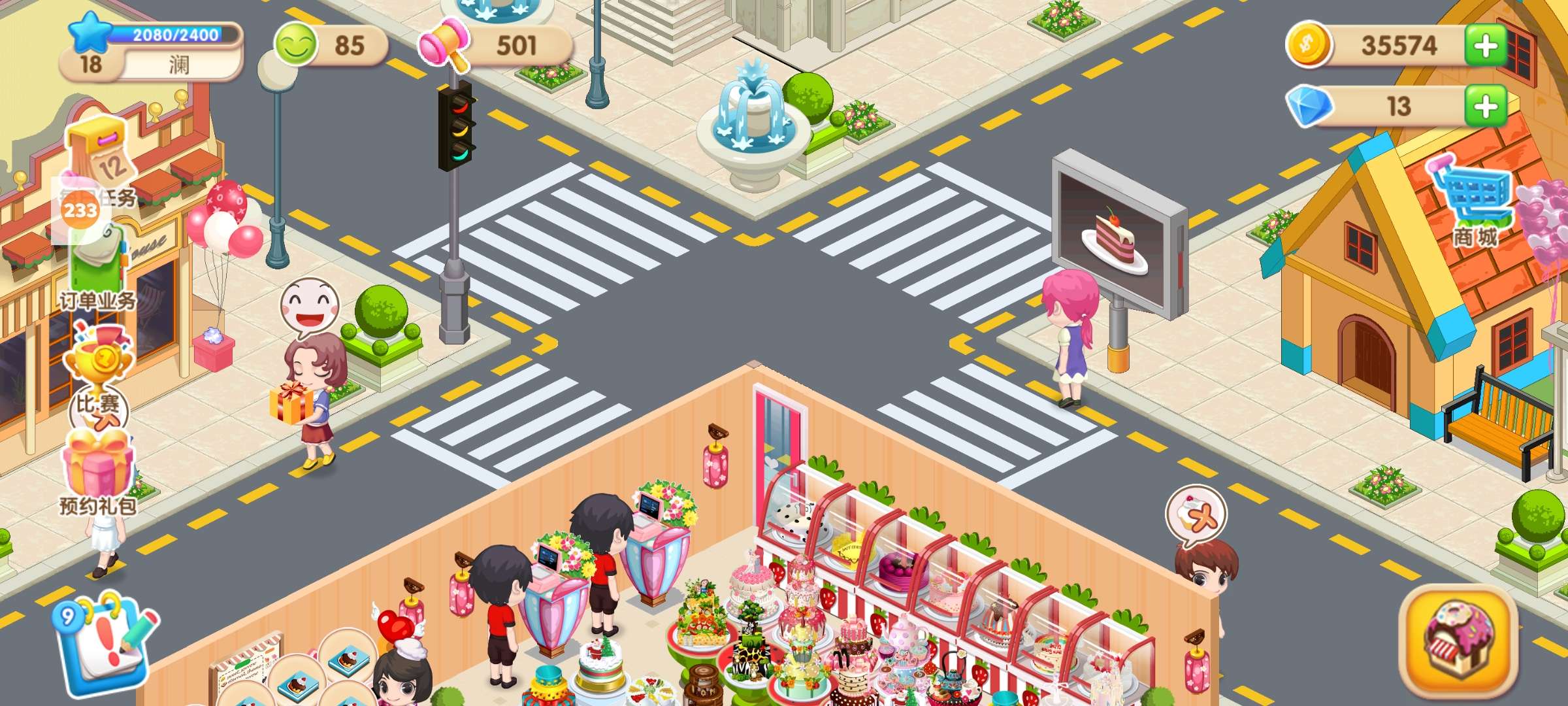Add more blue diamonds with plus button
Viewport: 1568px width, 706px height.
point(1486,106)
